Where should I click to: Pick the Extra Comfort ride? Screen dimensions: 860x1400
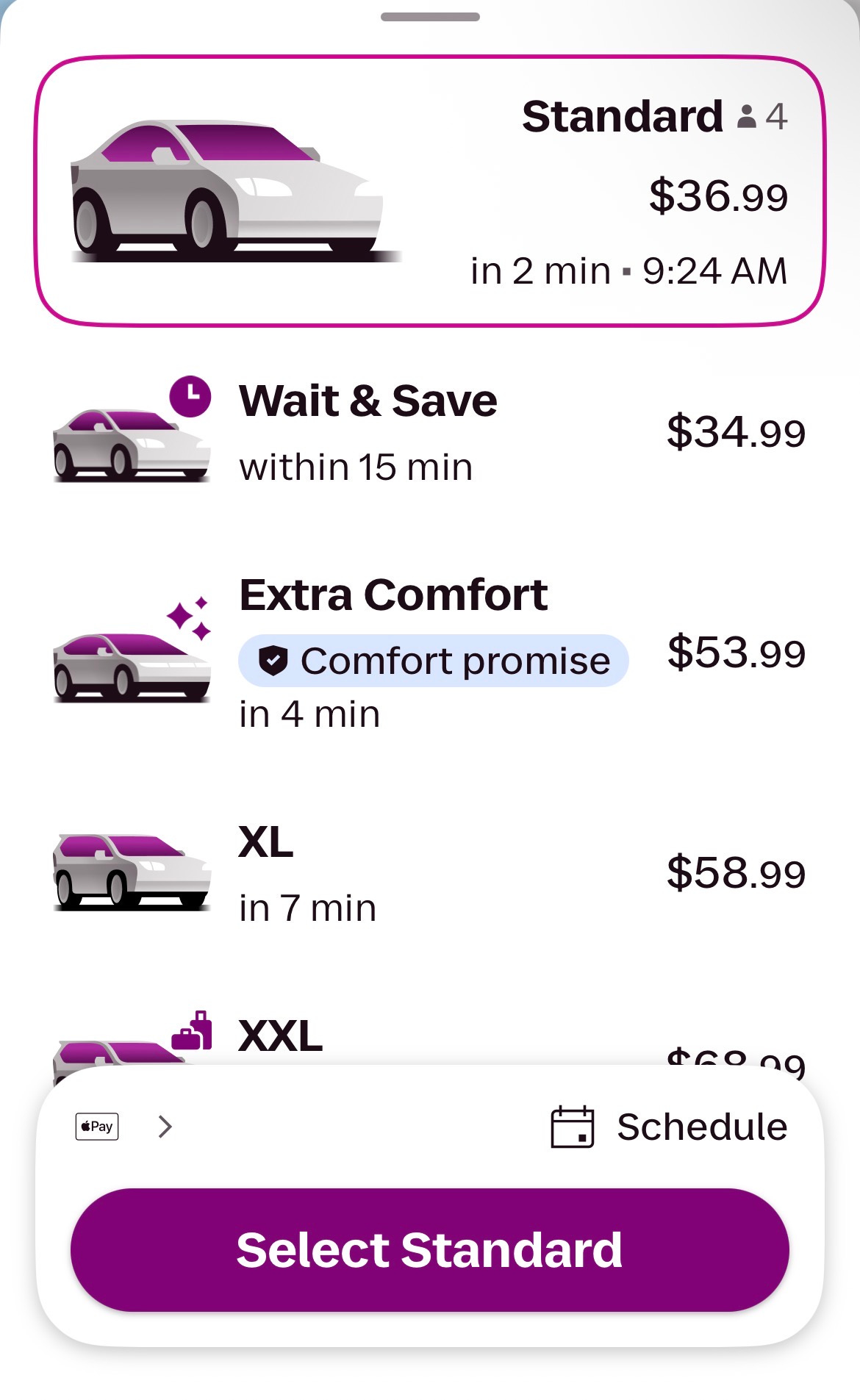tap(430, 653)
